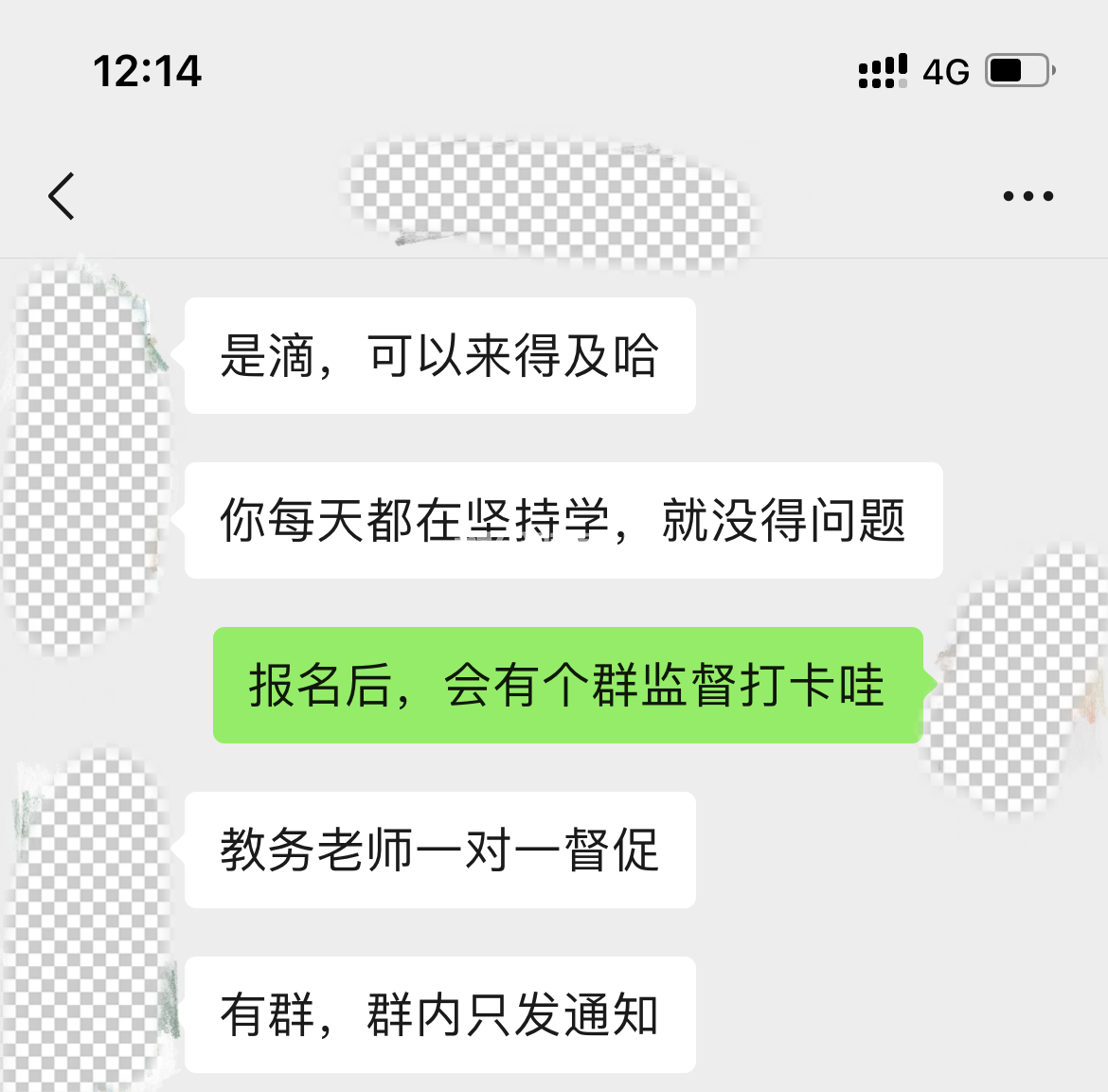Go back to the chat list
This screenshot has height=1092, width=1108.
pyautogui.click(x=62, y=197)
